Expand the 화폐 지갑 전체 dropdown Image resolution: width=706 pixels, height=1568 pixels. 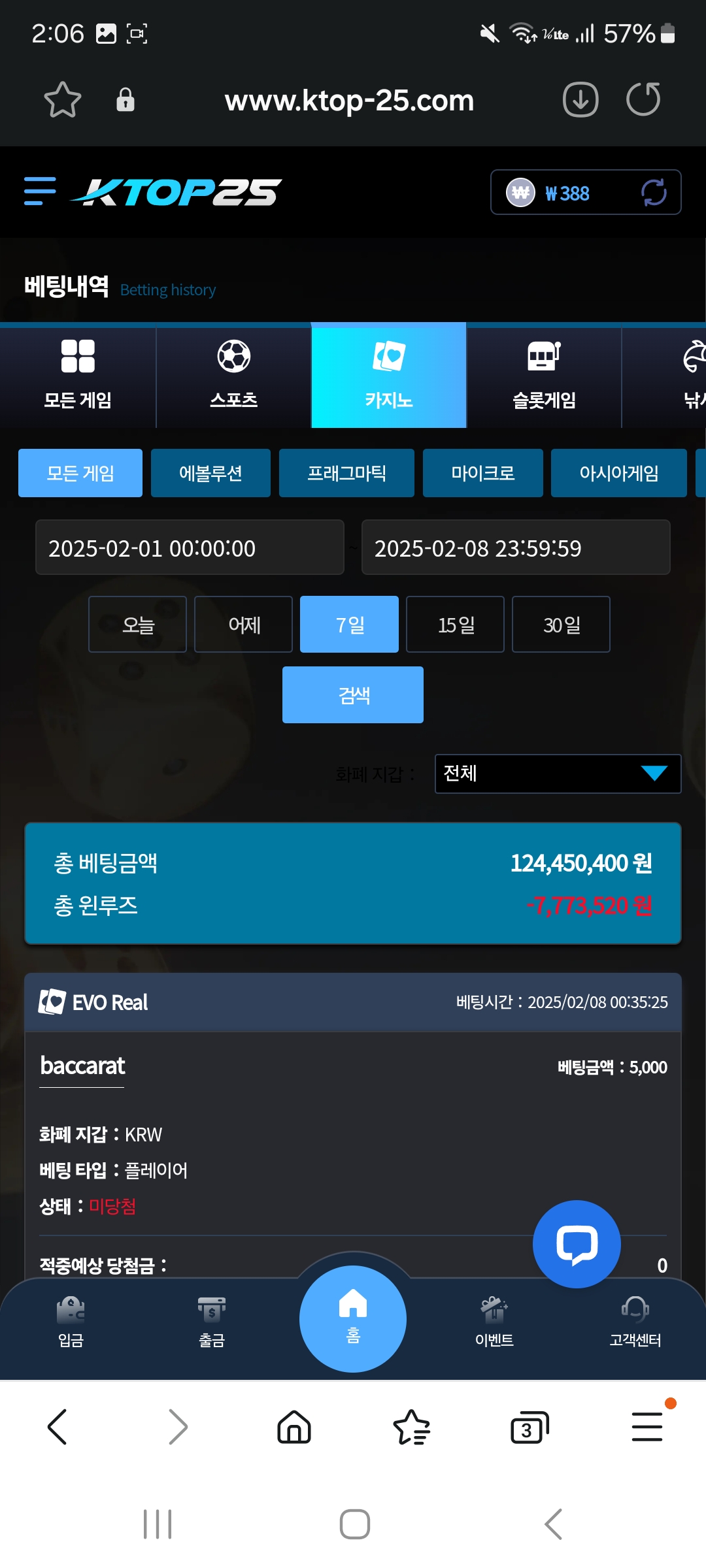[x=558, y=774]
